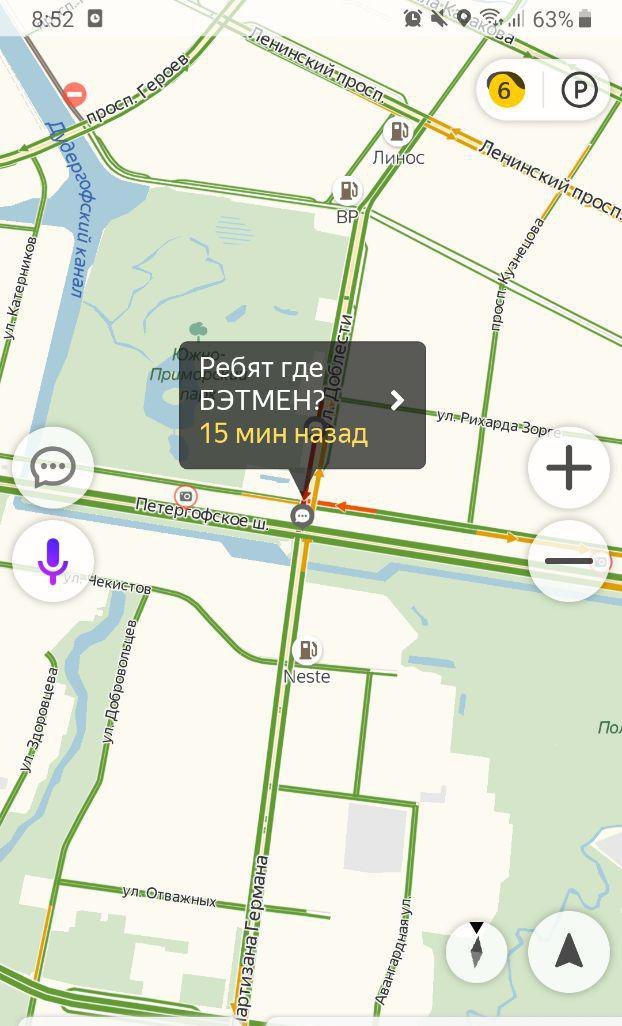Open road events chat button
Viewport: 622px width, 1026px height.
pyautogui.click(x=53, y=467)
